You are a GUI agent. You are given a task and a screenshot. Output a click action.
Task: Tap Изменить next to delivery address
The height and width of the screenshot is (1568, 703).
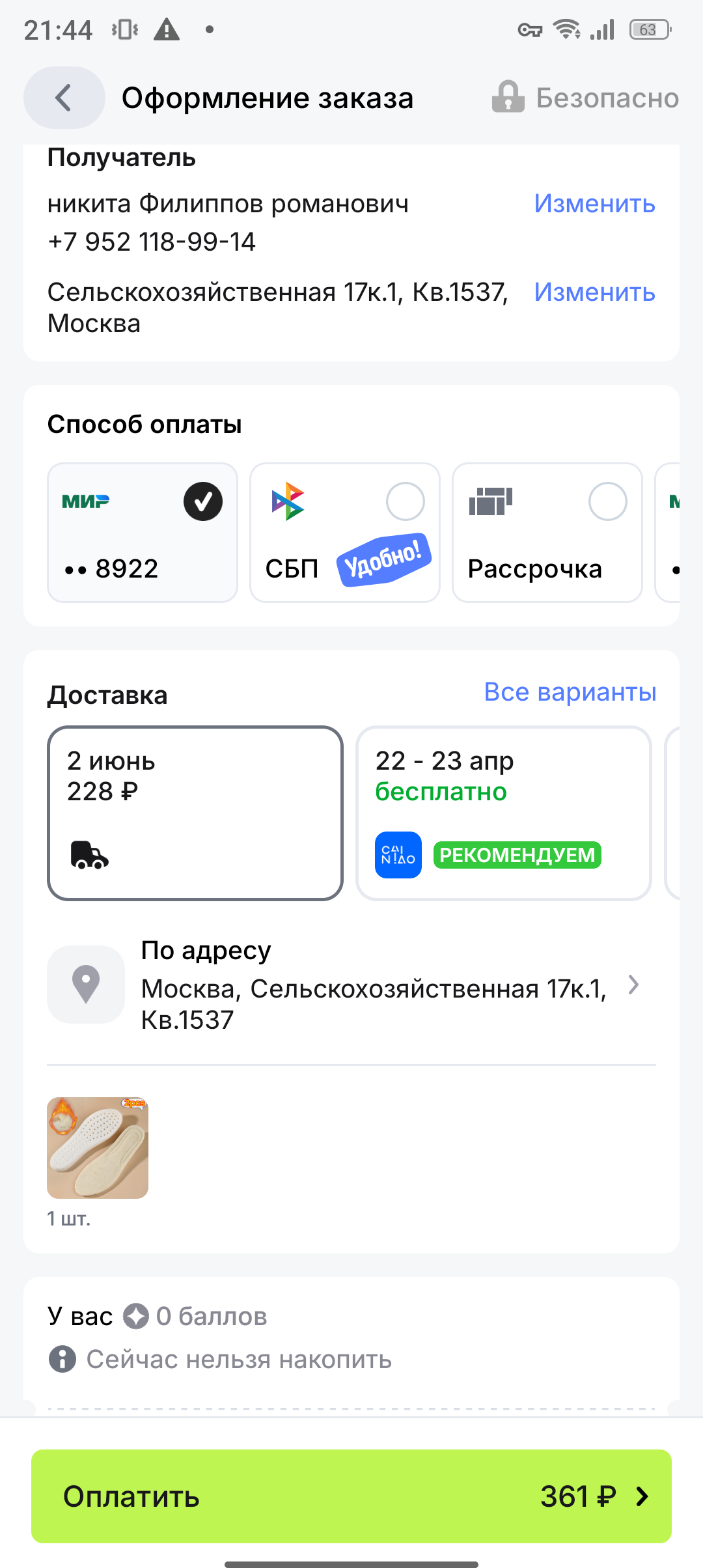coord(594,292)
